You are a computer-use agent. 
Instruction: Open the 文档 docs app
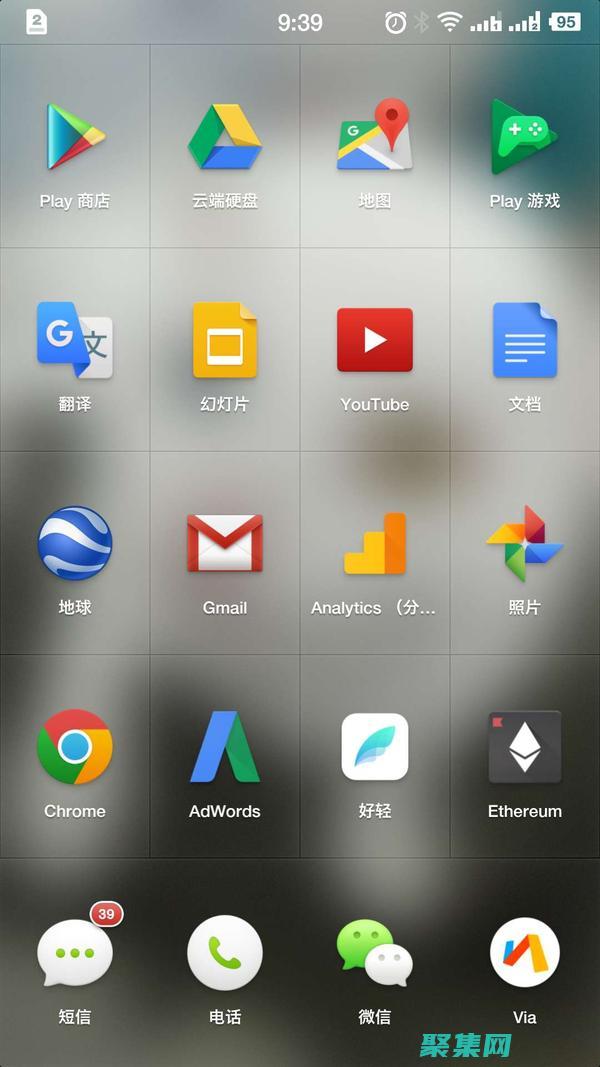point(525,341)
